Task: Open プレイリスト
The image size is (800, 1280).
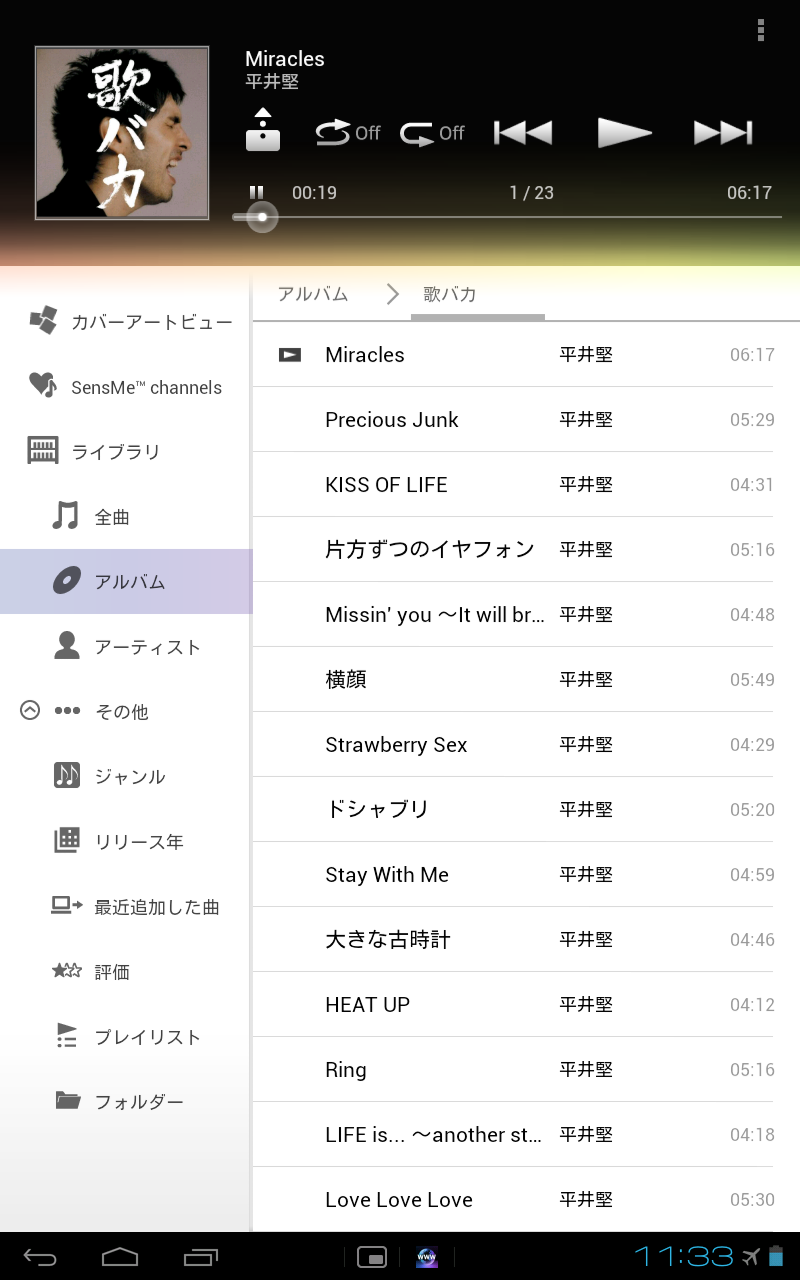Action: click(126, 1037)
